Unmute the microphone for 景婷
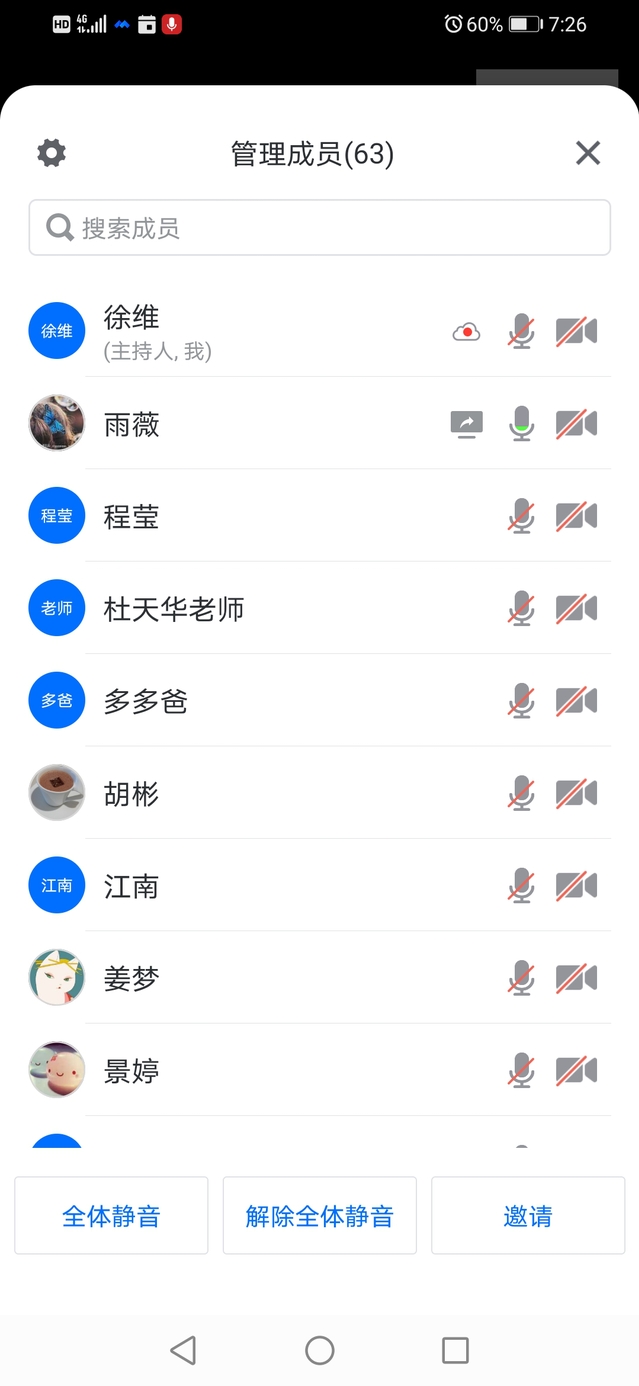Image resolution: width=639 pixels, height=1386 pixels. tap(521, 1071)
